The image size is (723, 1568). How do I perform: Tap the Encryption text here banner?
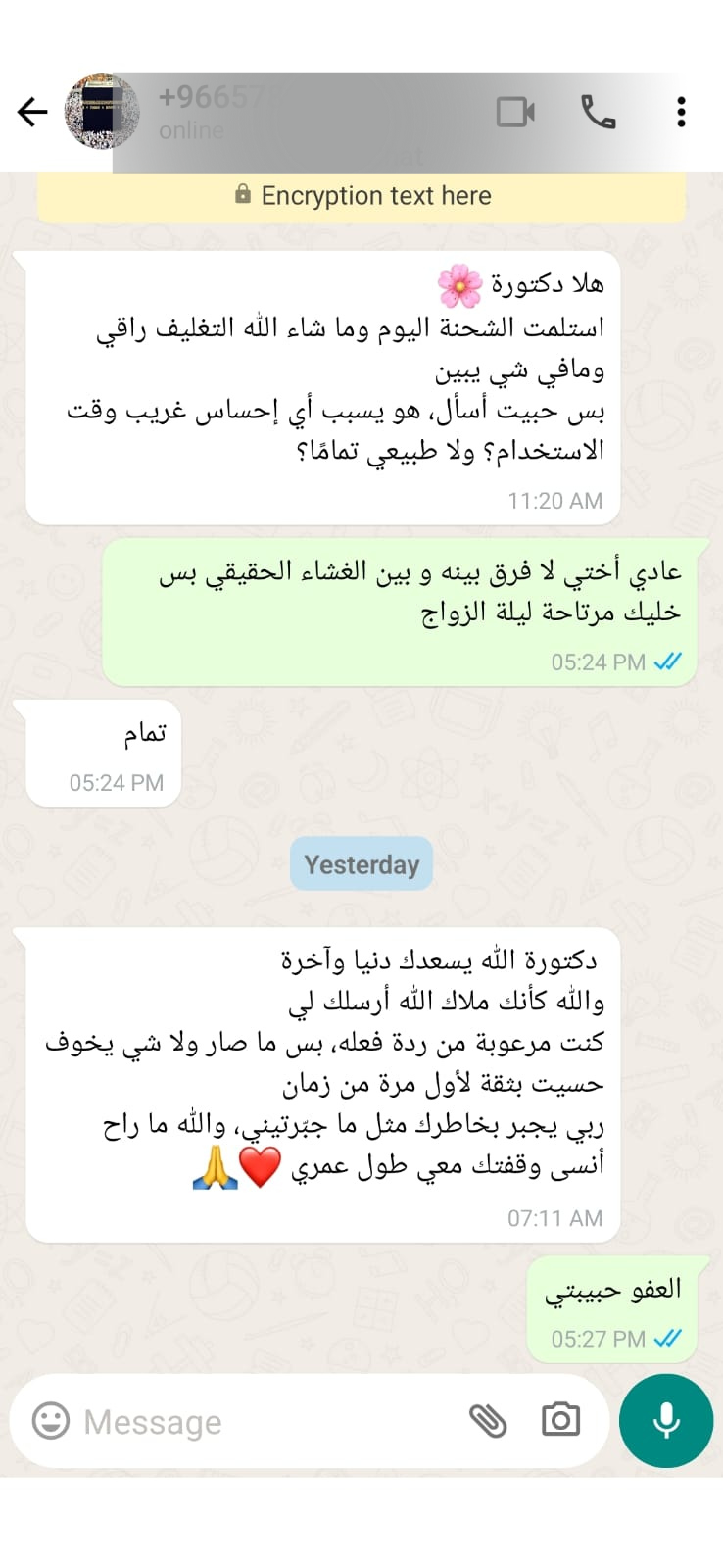(361, 196)
